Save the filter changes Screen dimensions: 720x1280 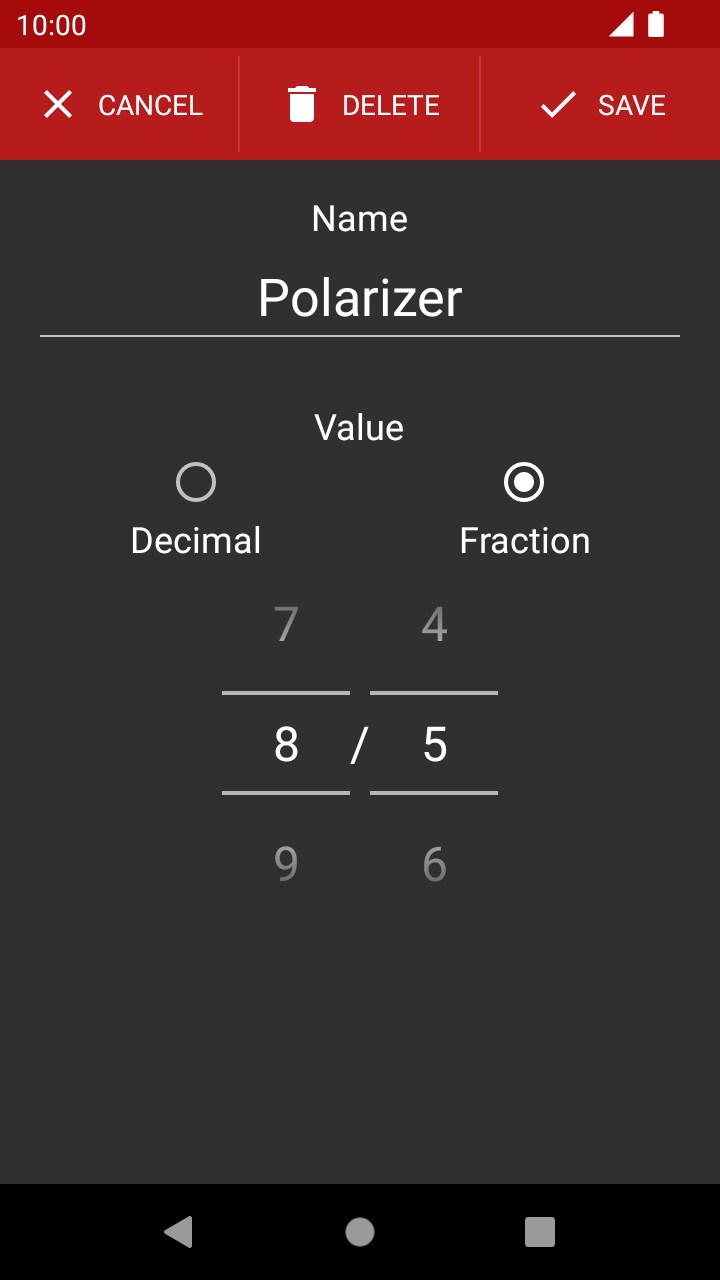coord(600,105)
